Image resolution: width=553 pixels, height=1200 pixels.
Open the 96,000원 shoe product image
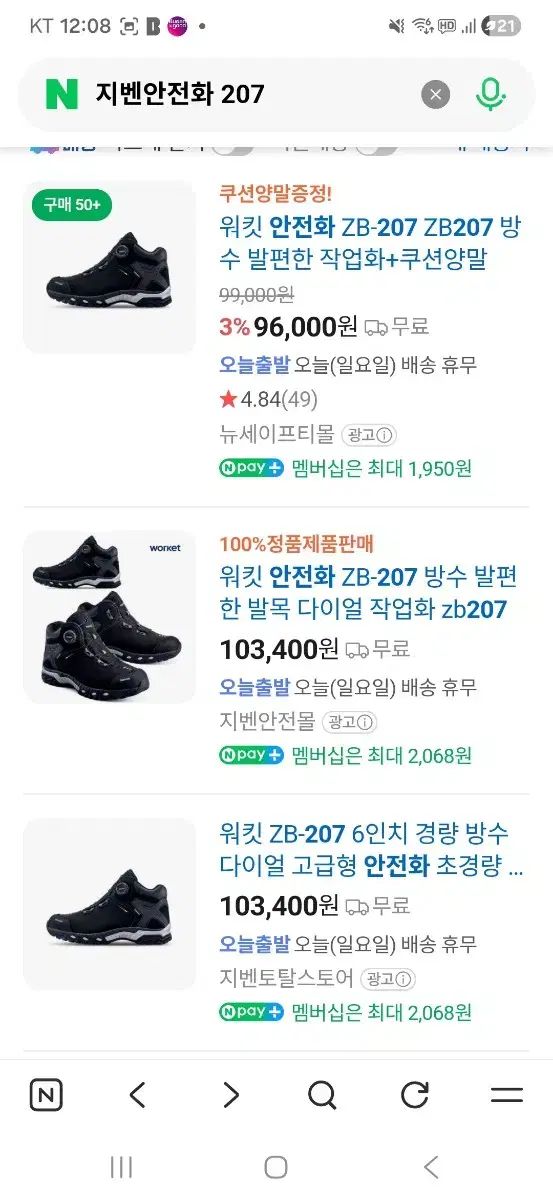[x=109, y=267]
